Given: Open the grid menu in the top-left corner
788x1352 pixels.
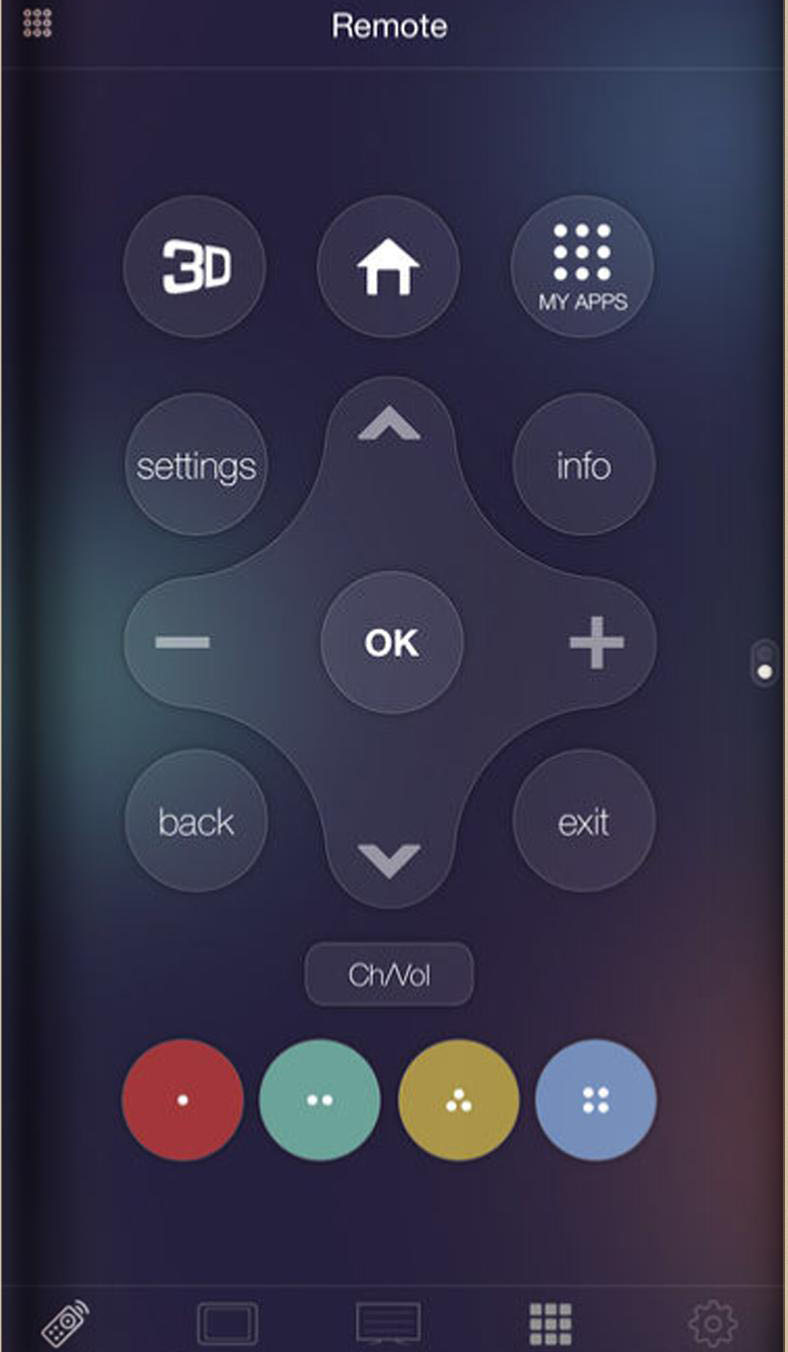Looking at the screenshot, I should [x=37, y=23].
